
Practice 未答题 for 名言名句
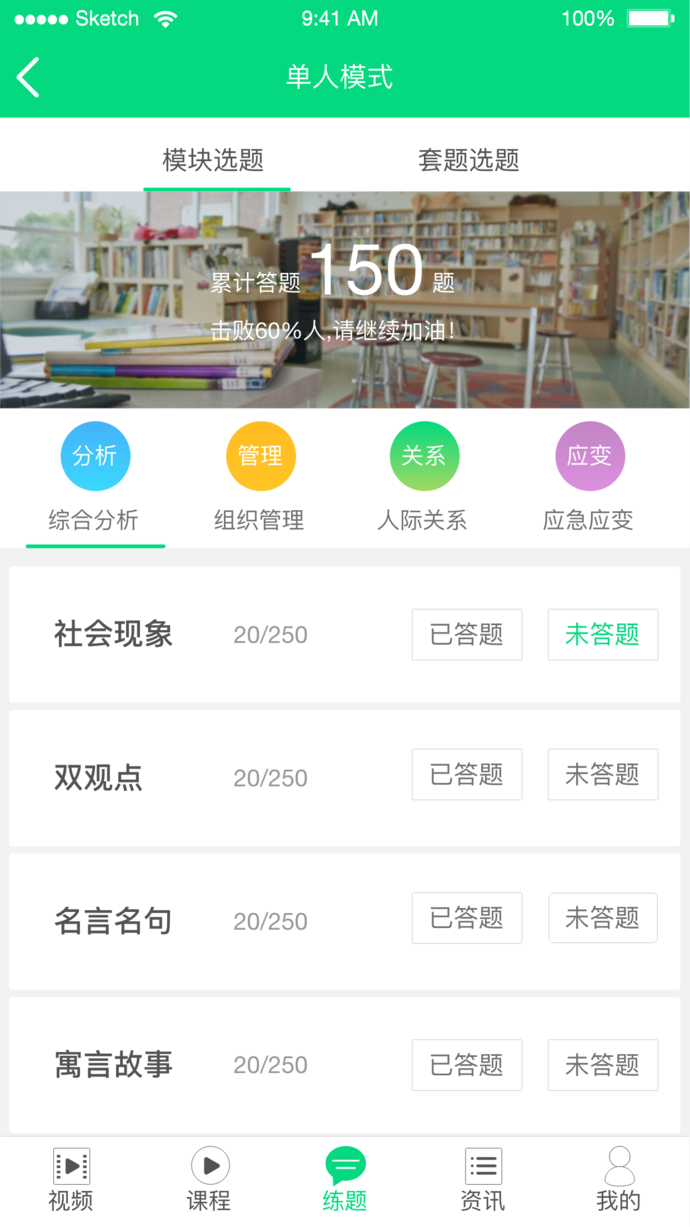(602, 918)
